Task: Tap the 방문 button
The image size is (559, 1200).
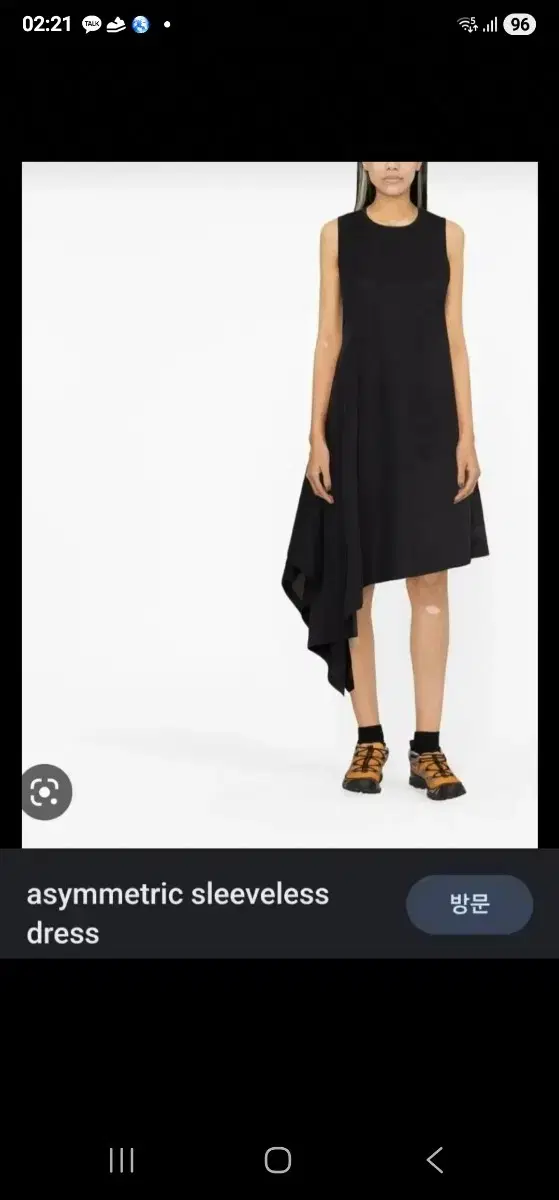Action: pyautogui.click(x=469, y=905)
